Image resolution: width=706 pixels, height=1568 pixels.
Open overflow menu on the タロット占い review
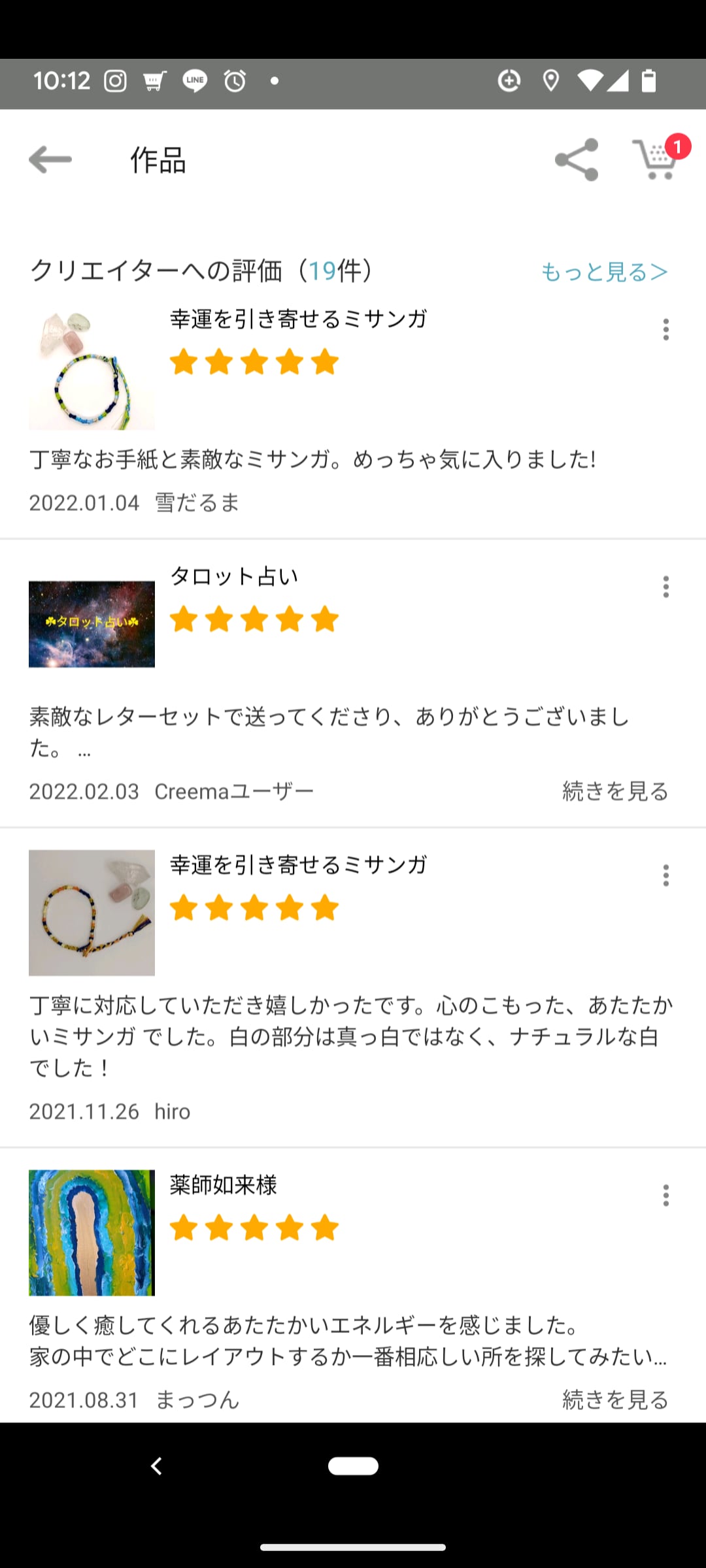(x=665, y=587)
